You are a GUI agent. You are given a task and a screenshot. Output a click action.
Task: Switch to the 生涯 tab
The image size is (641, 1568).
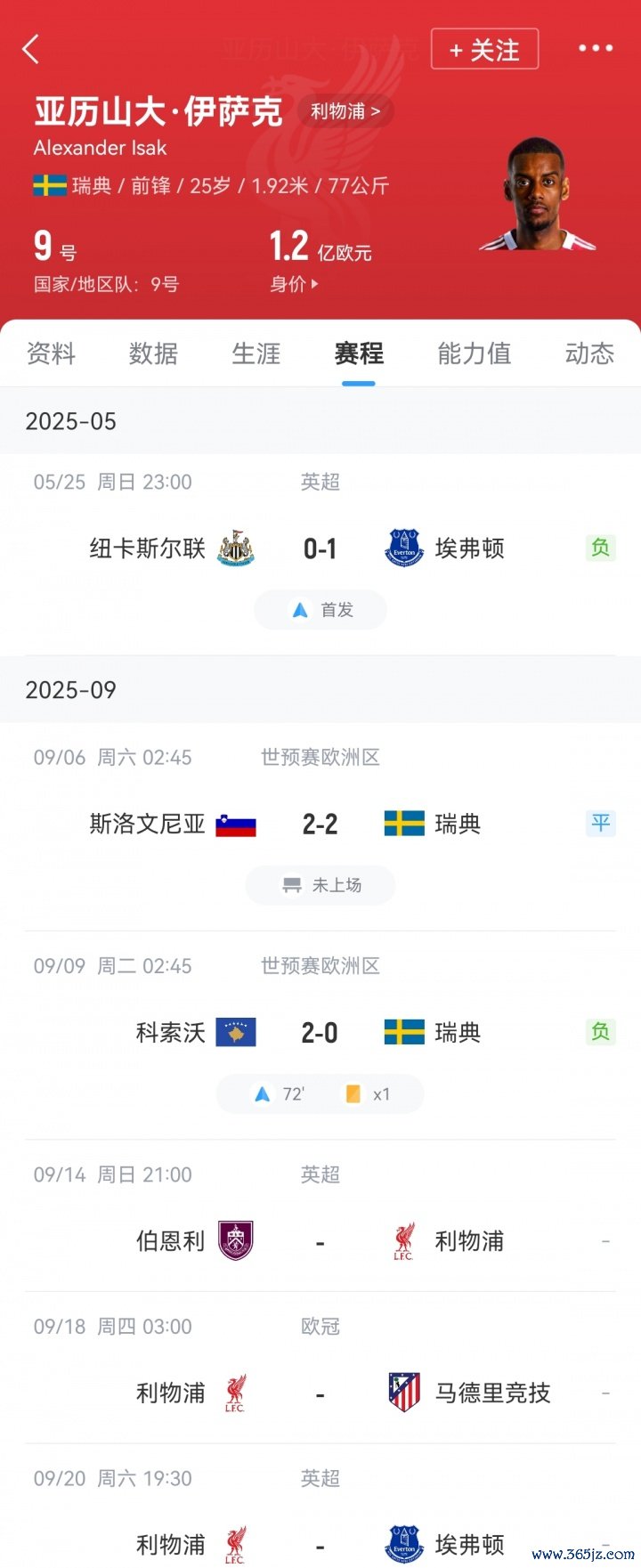(x=256, y=353)
